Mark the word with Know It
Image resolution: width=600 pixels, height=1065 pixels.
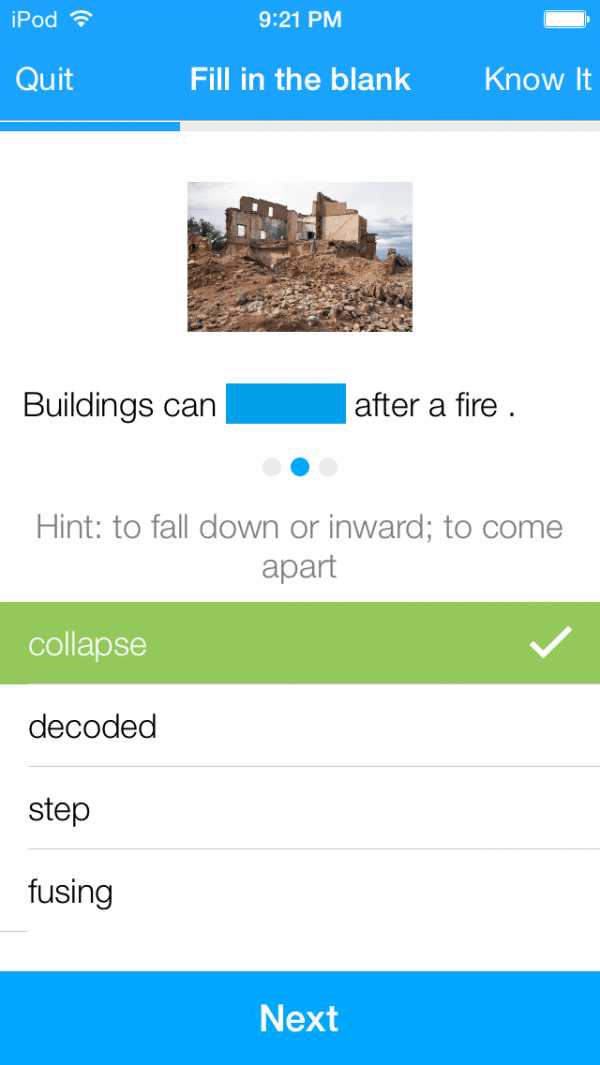pyautogui.click(x=537, y=80)
